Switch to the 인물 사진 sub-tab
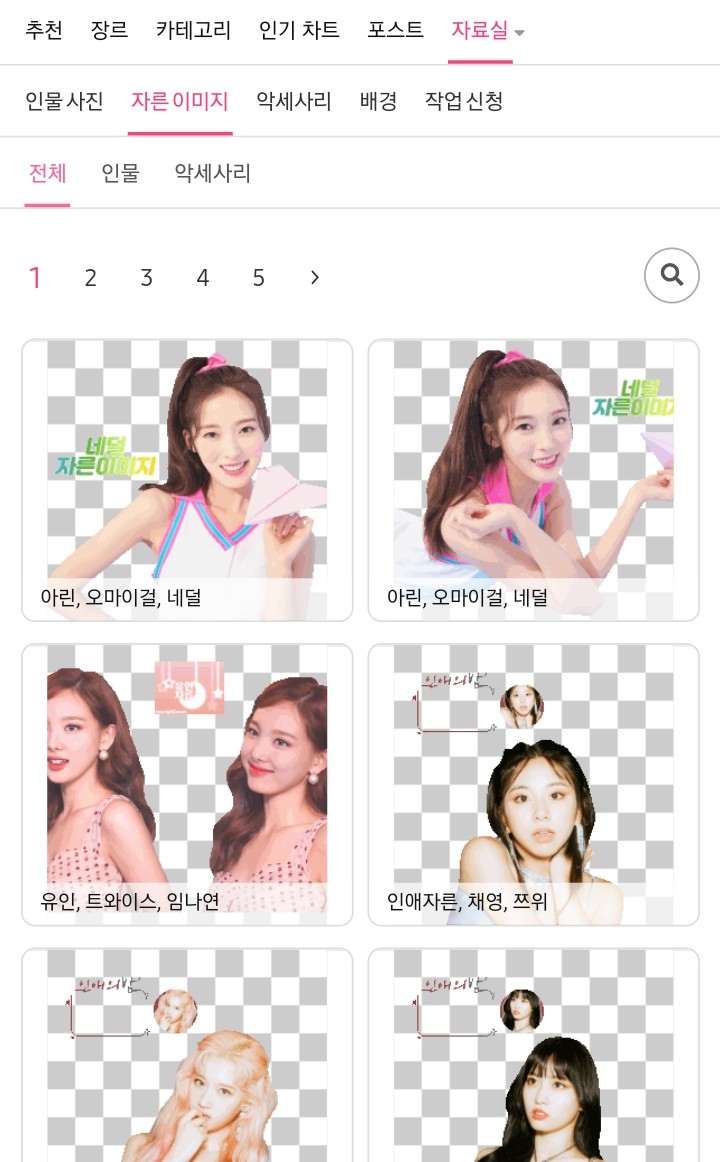This screenshot has width=720, height=1162. pyautogui.click(x=64, y=101)
